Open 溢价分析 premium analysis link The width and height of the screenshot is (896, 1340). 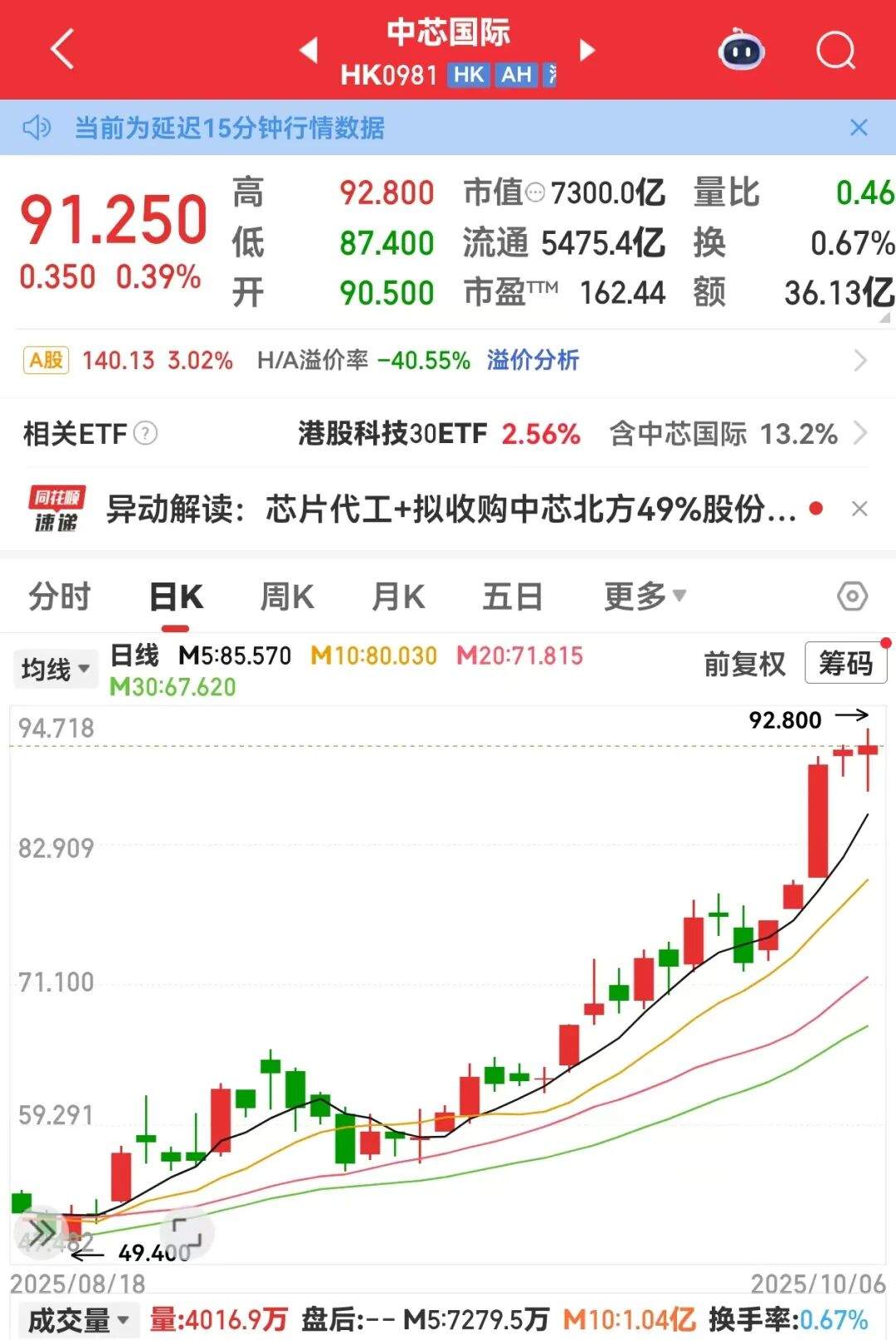pos(533,360)
